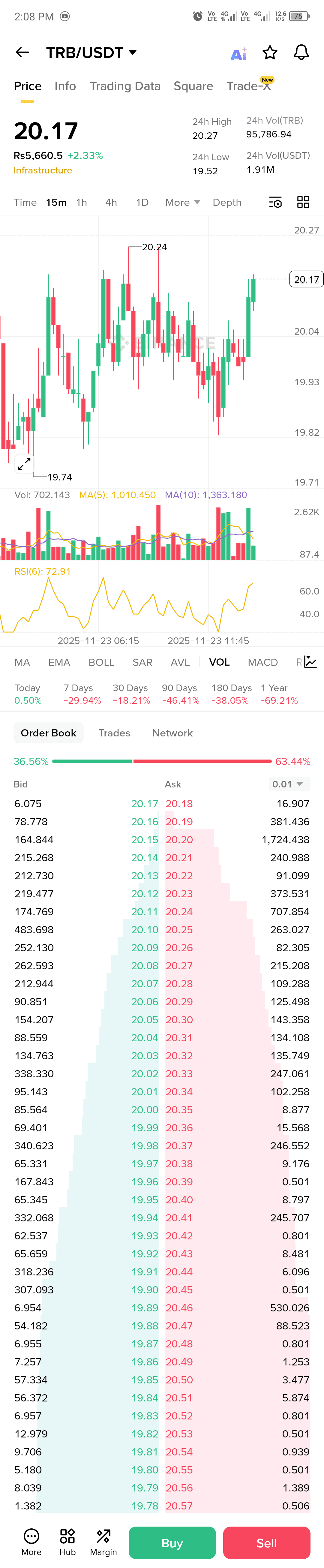Open the TRB/USDT pair selector
The height and width of the screenshot is (1568, 324).
pyautogui.click(x=91, y=53)
